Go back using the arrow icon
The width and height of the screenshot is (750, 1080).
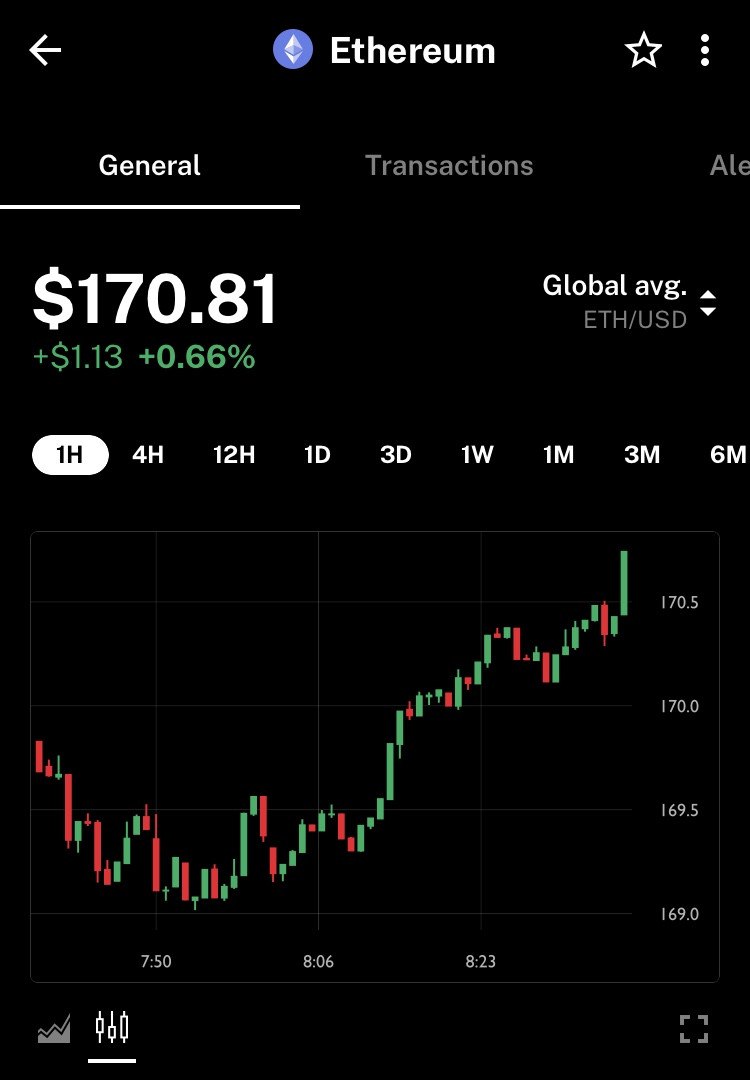[46, 51]
